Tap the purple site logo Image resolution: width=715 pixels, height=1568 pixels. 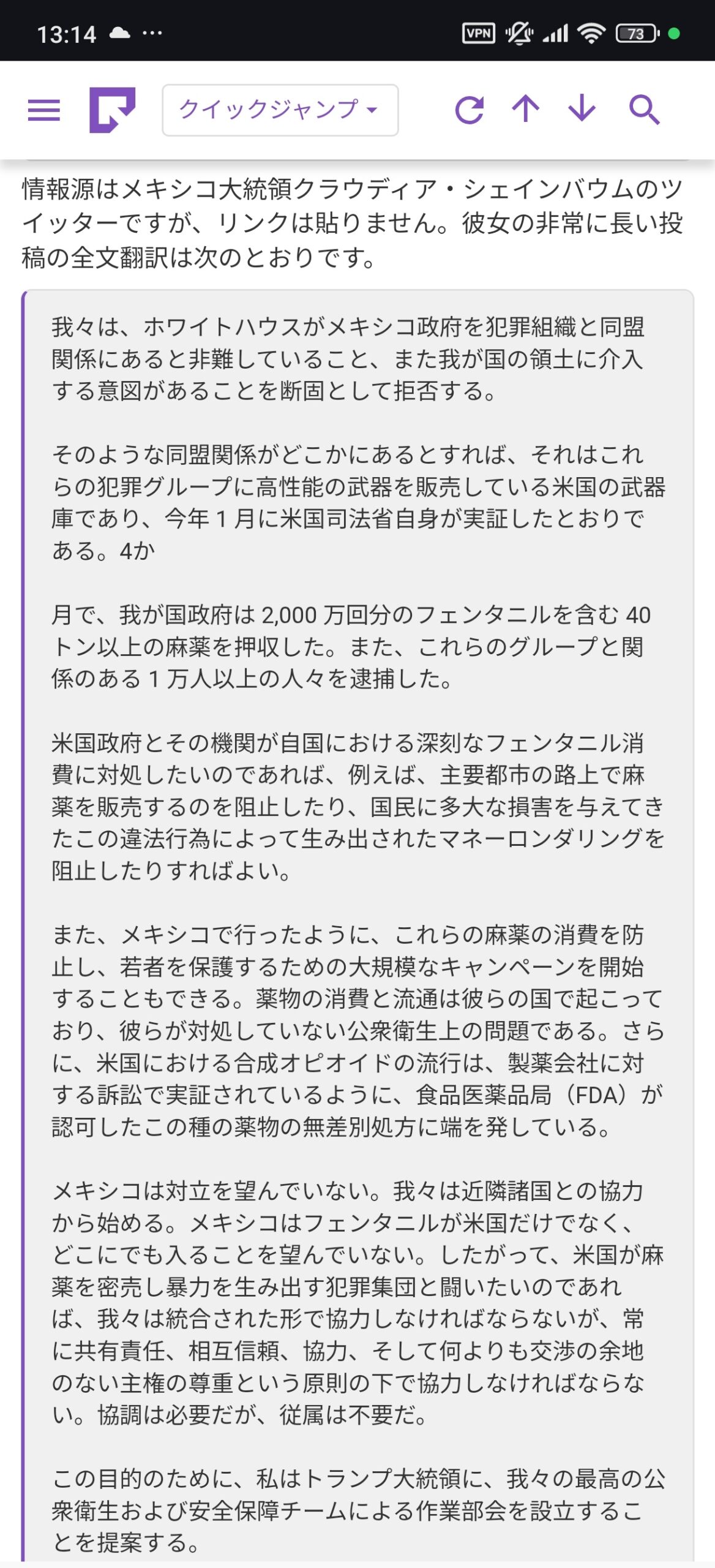click(x=112, y=110)
